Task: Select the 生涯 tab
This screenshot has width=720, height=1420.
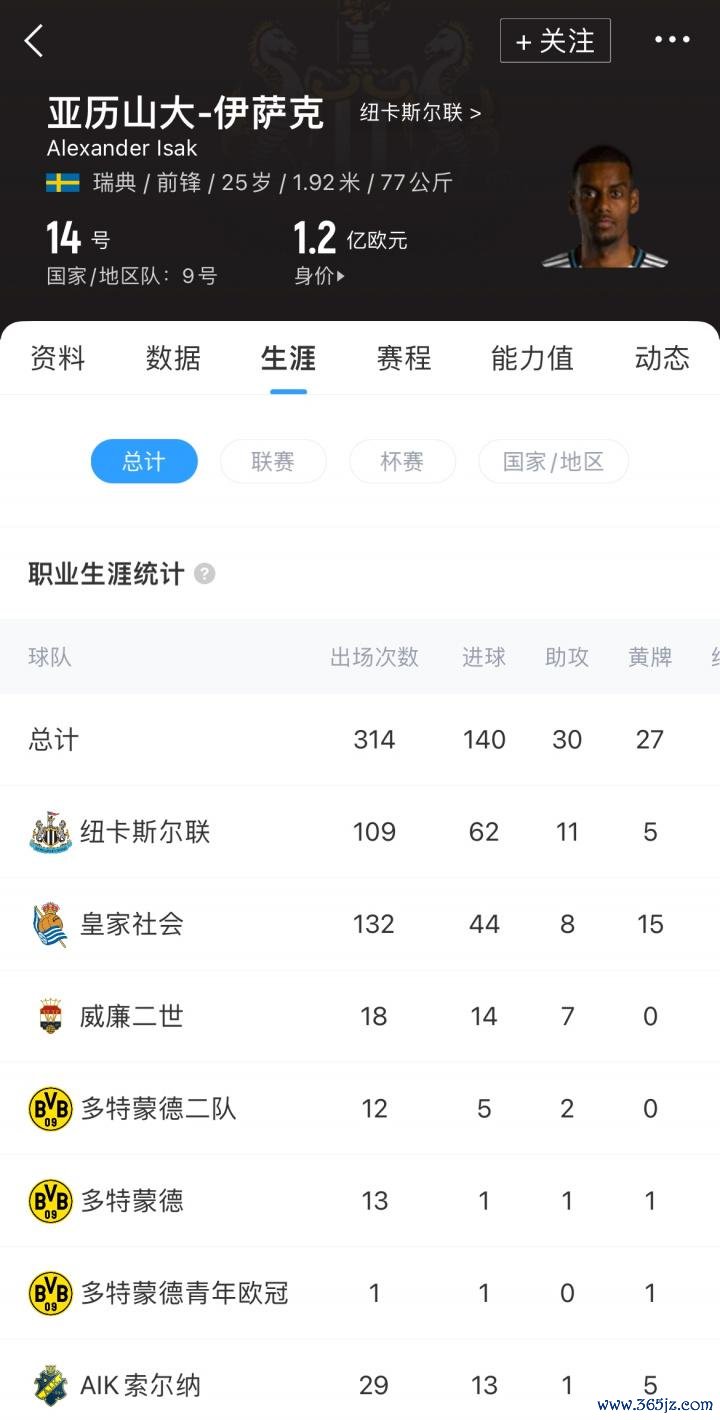Action: [x=288, y=358]
